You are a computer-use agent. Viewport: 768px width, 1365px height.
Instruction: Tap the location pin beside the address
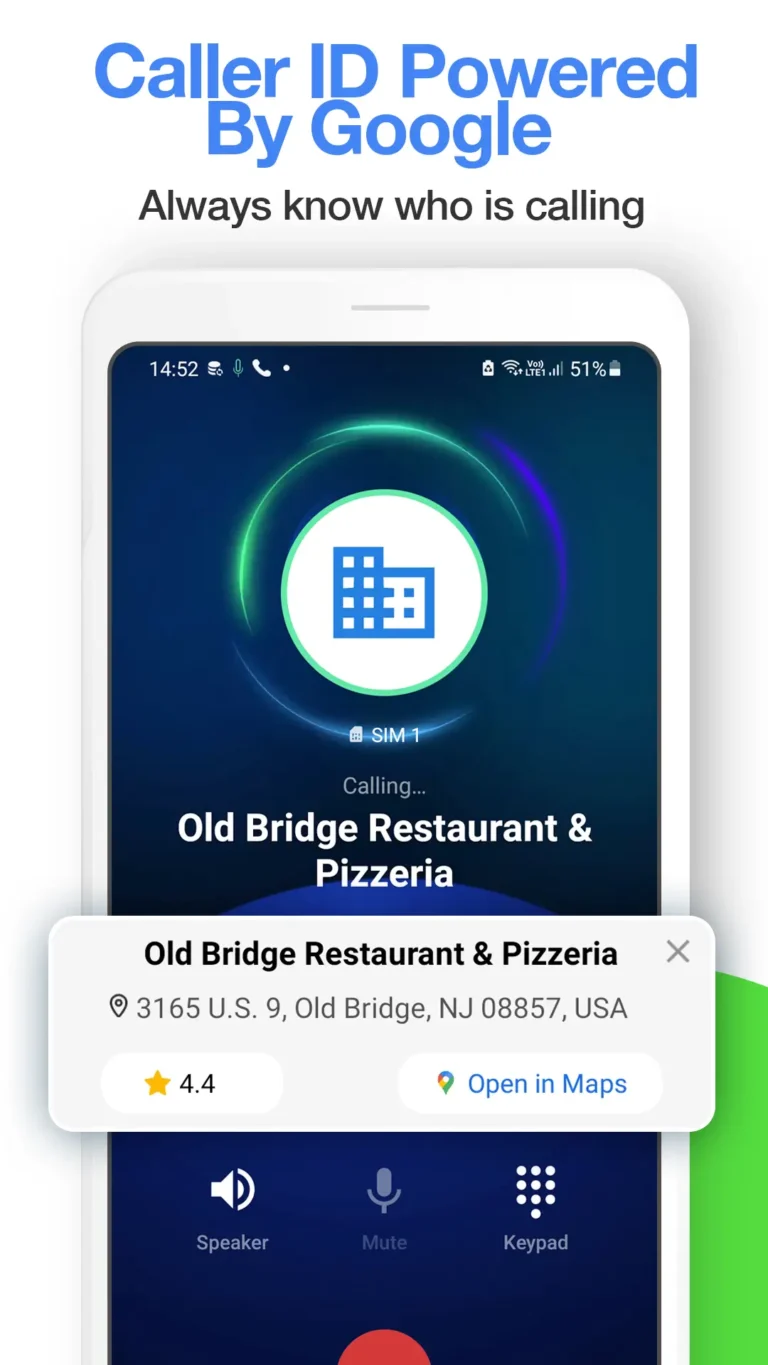[x=120, y=1008]
